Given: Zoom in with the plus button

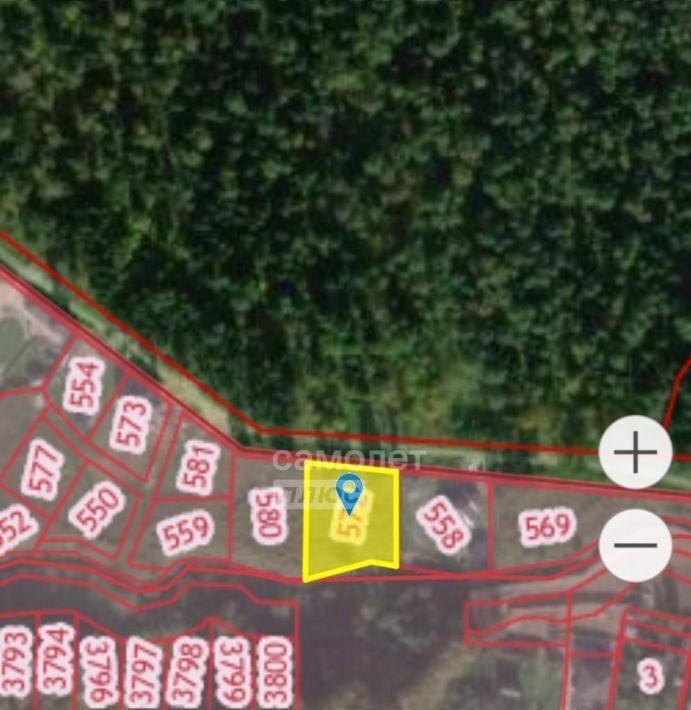Looking at the screenshot, I should tap(635, 453).
